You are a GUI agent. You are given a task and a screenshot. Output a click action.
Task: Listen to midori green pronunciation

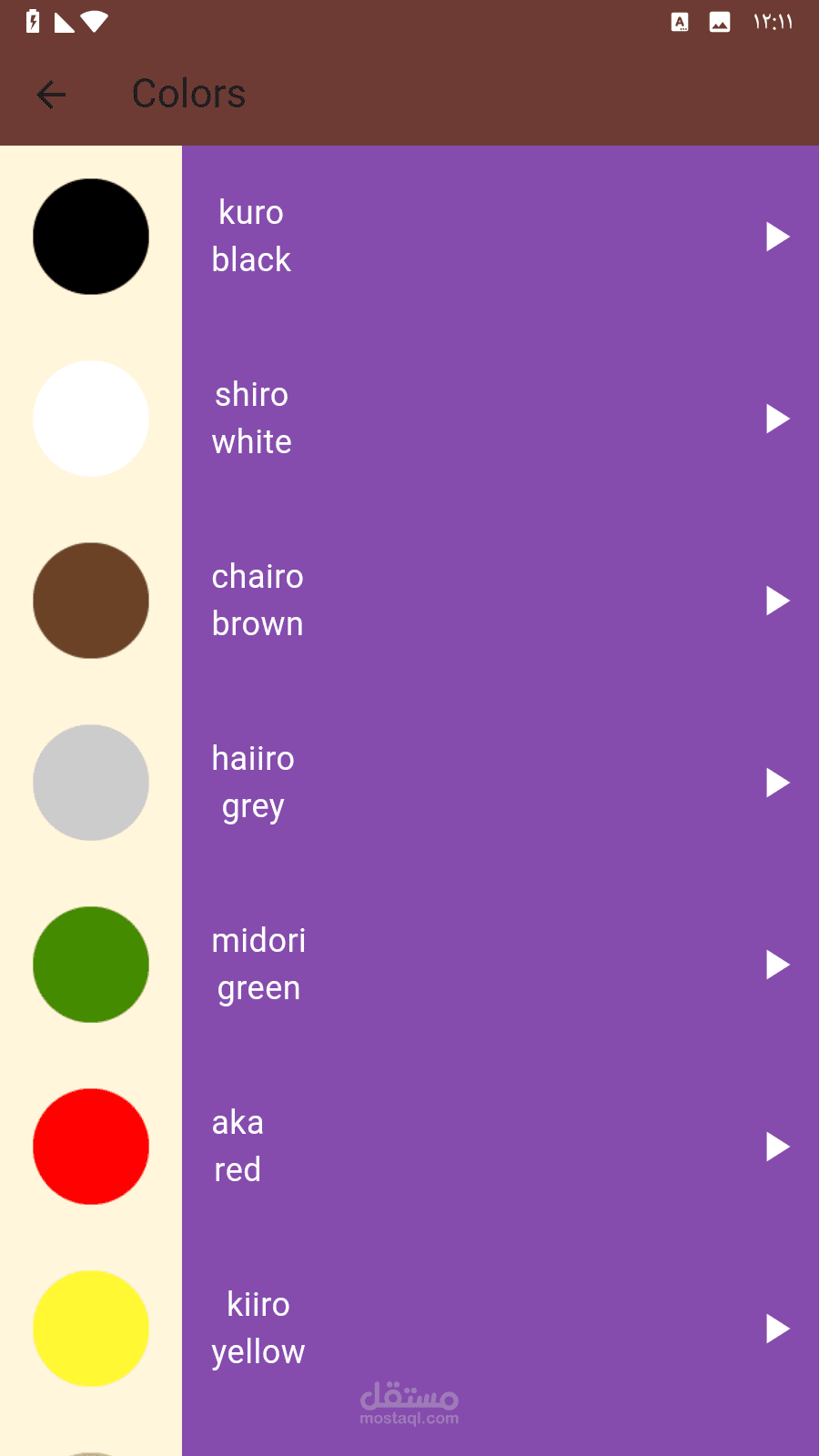[x=776, y=965]
